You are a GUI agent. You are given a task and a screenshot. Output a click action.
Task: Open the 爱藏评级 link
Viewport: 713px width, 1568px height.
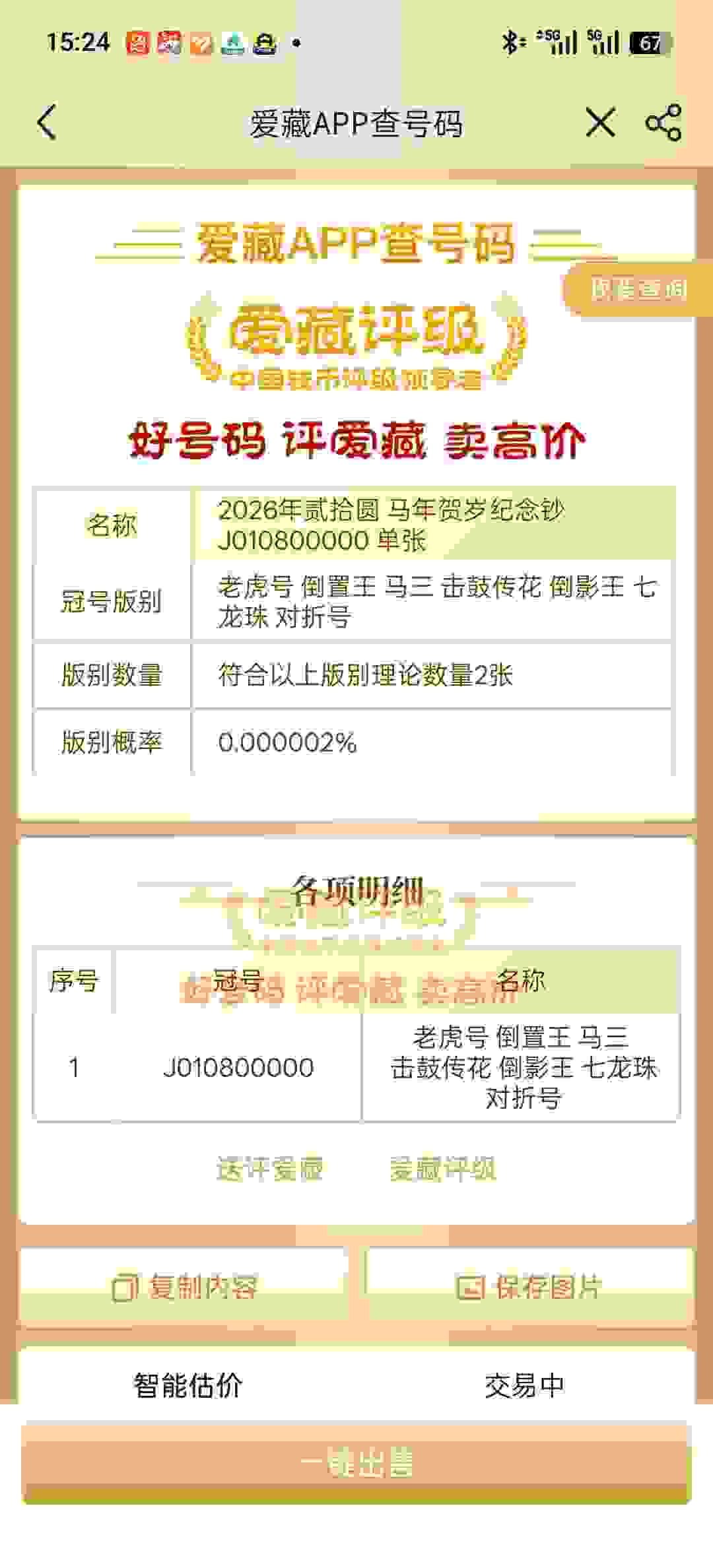[x=442, y=1169]
